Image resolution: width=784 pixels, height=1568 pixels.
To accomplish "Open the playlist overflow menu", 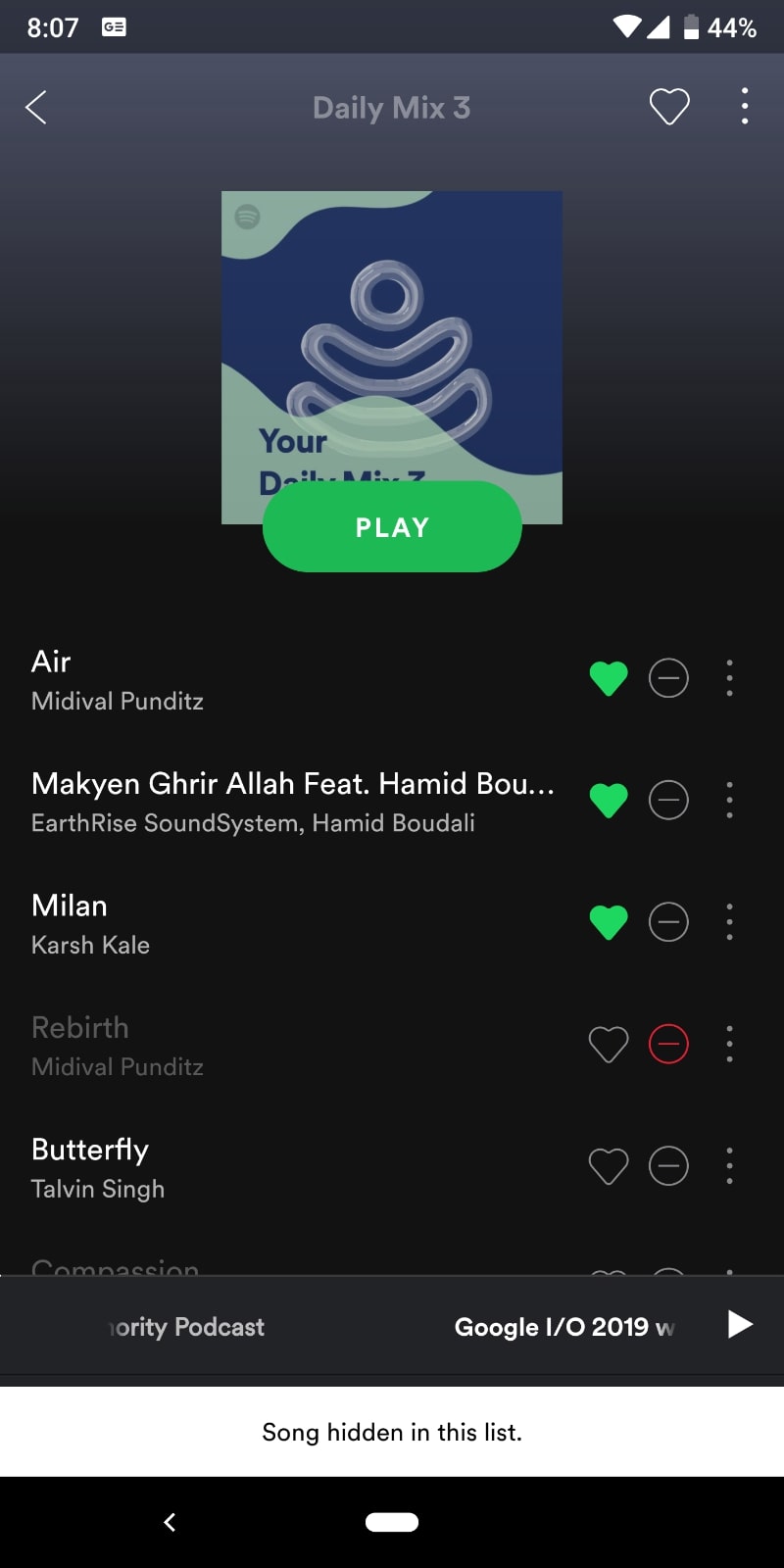I will pyautogui.click(x=745, y=107).
